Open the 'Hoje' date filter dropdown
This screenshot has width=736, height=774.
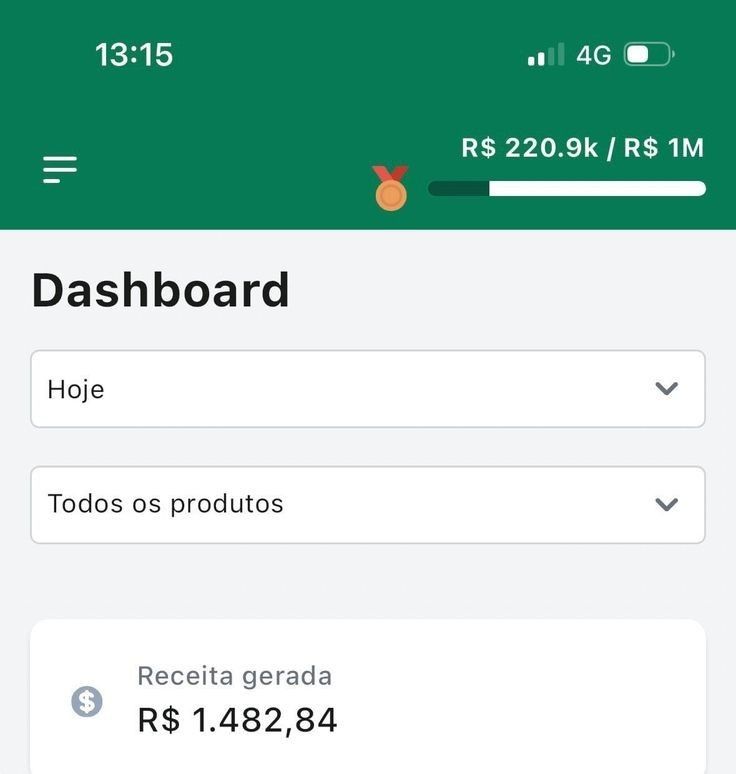coord(368,389)
